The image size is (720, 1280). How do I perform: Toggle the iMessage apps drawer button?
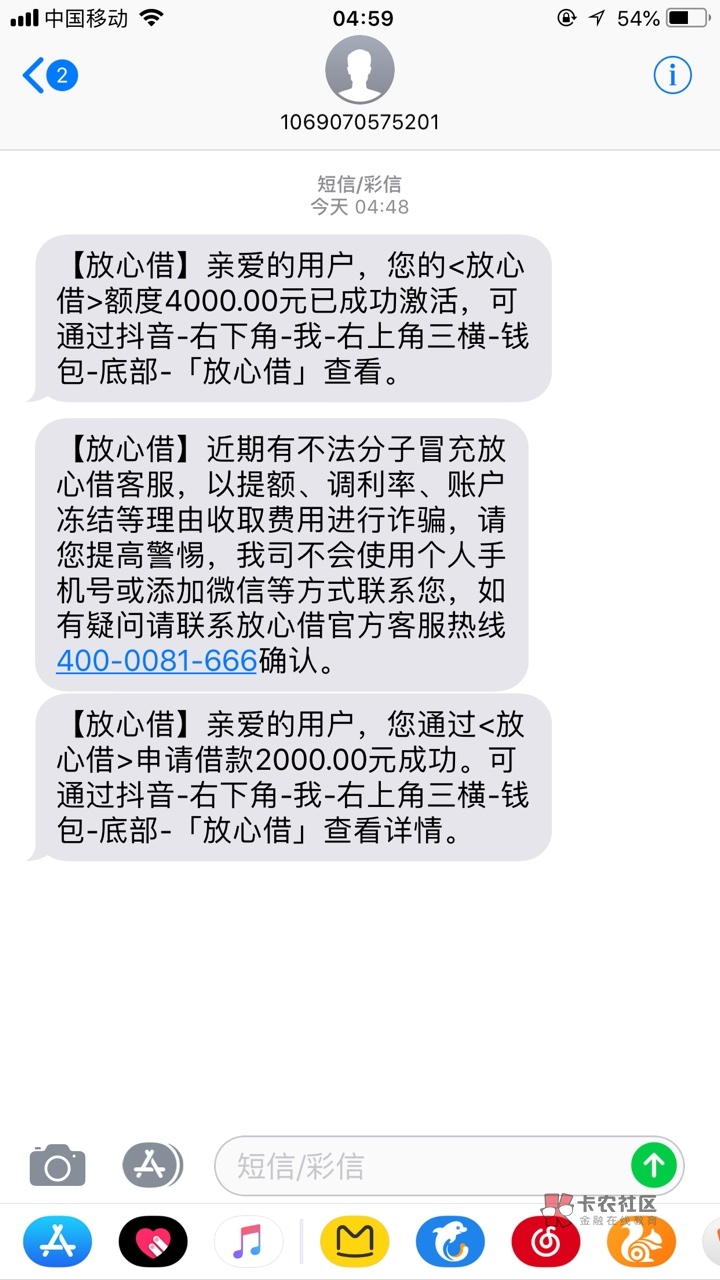153,1165
